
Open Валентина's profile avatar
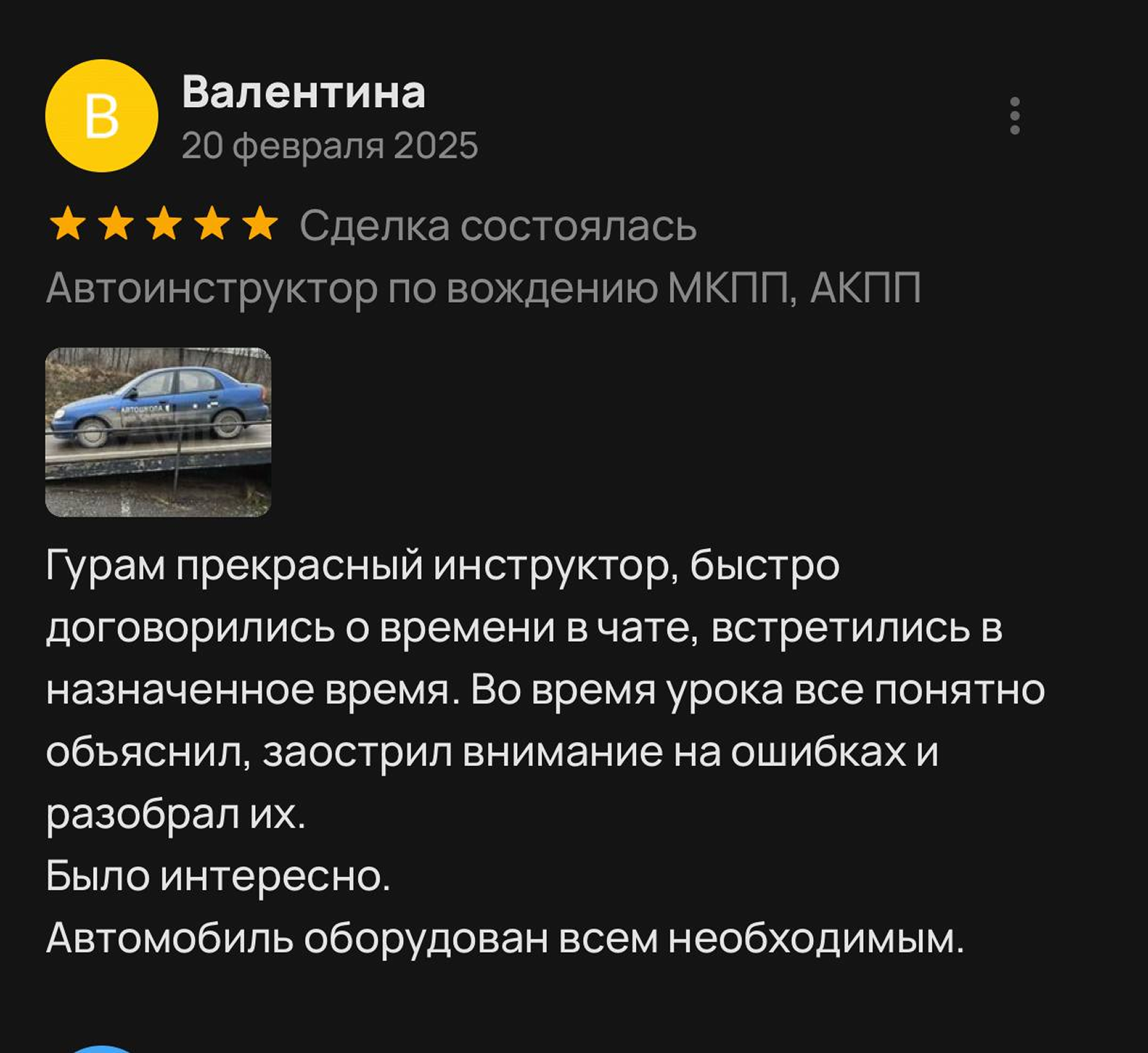pyautogui.click(x=101, y=115)
